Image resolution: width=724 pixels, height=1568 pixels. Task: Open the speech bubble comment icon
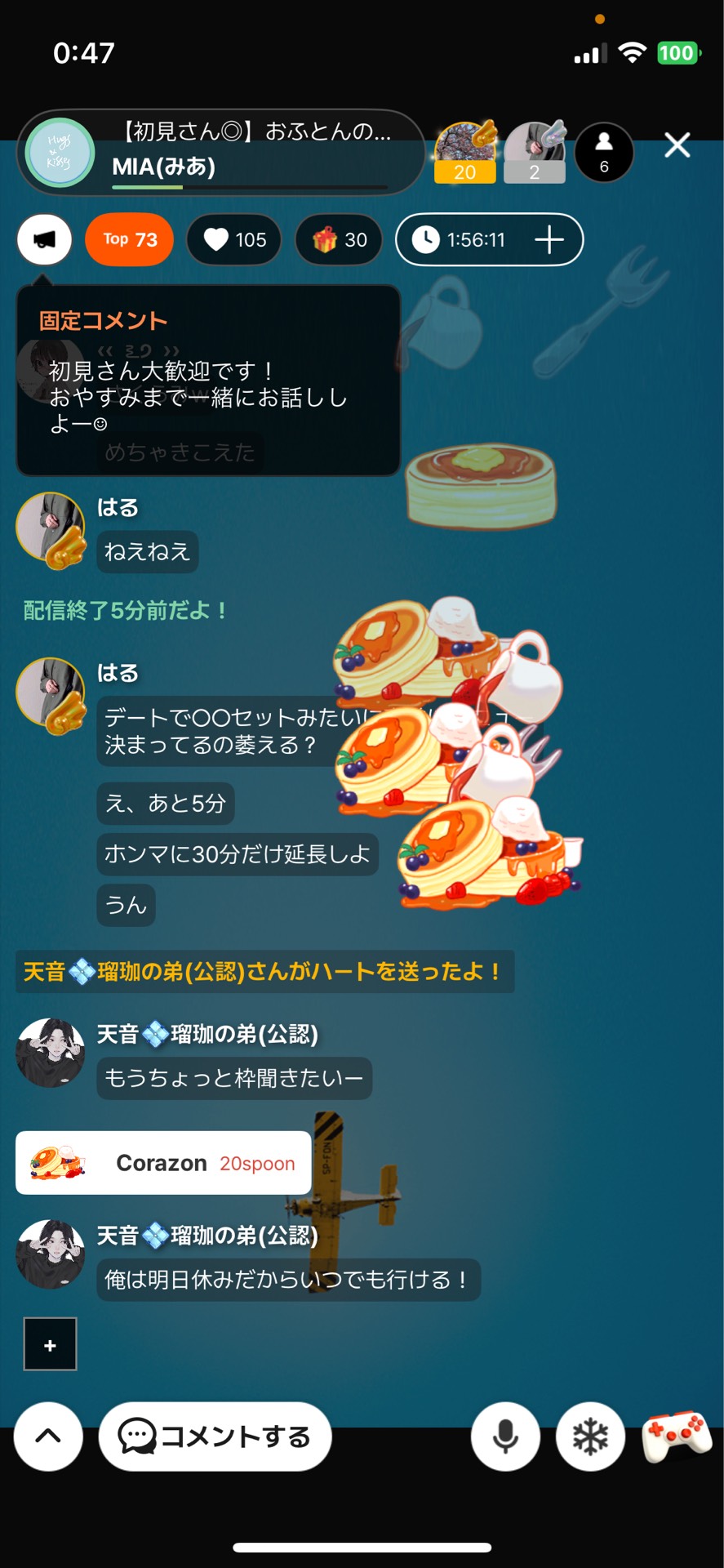pos(139,1436)
